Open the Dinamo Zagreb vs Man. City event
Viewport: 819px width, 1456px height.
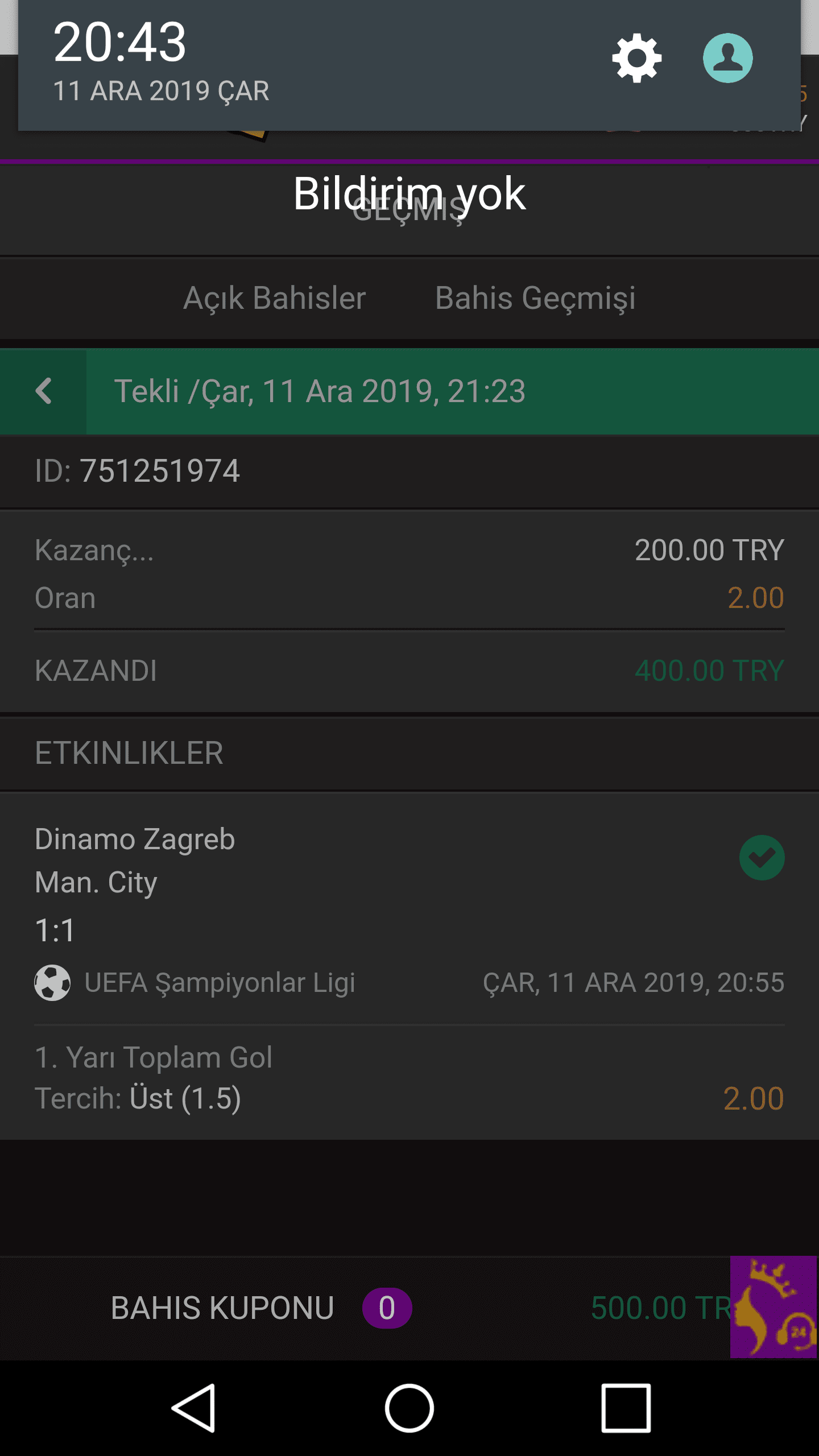(409, 910)
